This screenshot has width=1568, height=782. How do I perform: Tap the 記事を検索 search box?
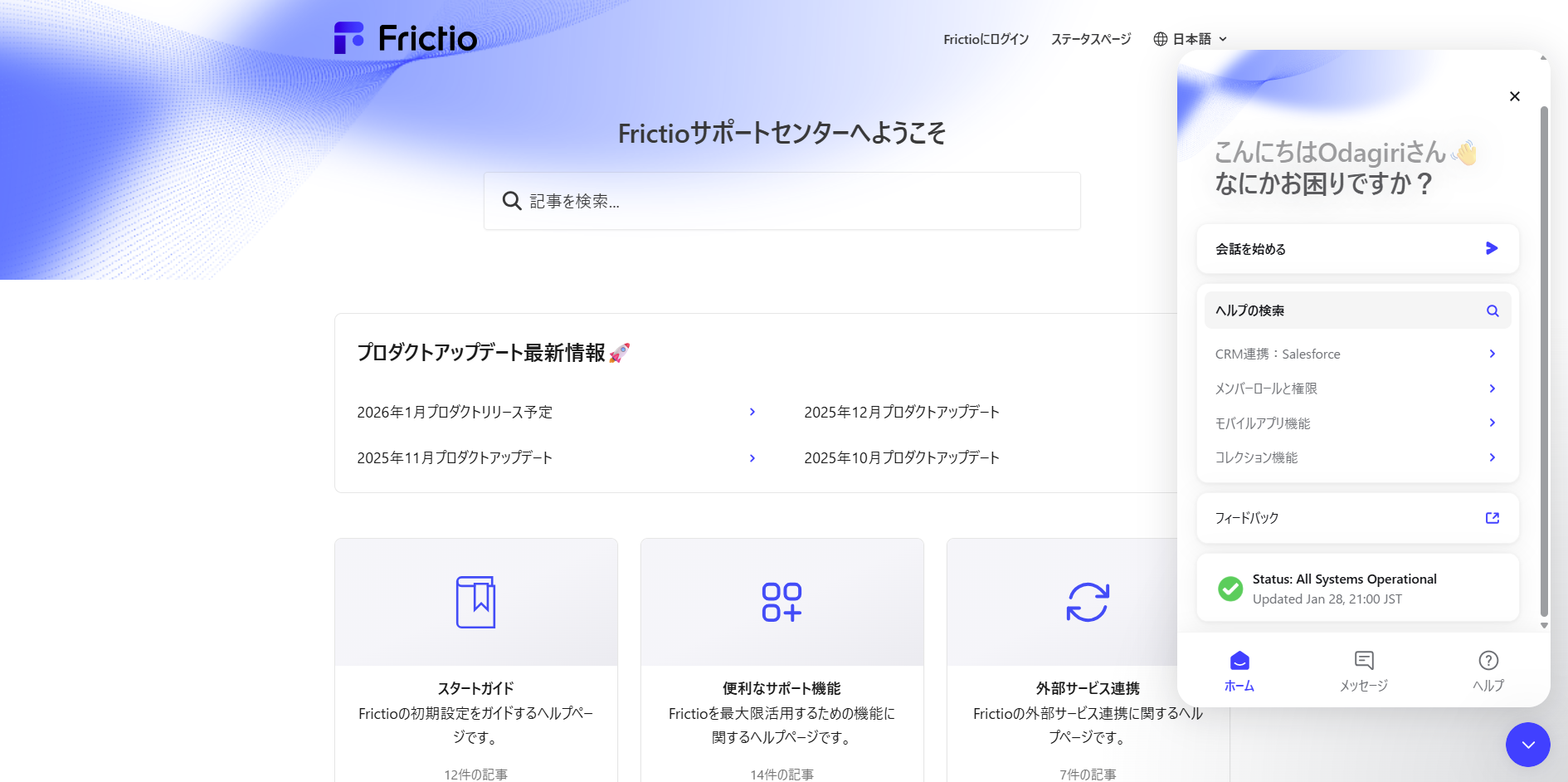(x=782, y=201)
